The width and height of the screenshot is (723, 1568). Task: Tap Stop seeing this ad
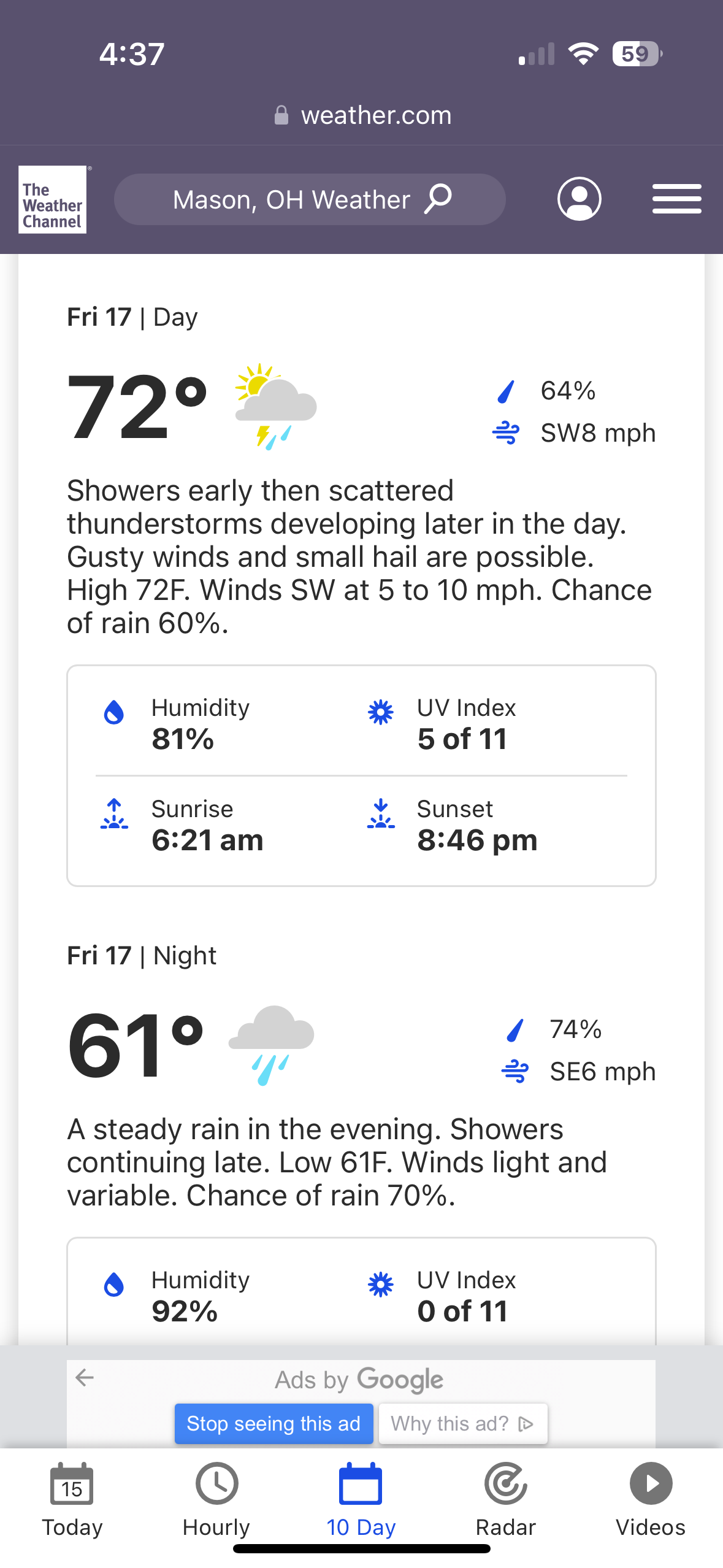(274, 1423)
